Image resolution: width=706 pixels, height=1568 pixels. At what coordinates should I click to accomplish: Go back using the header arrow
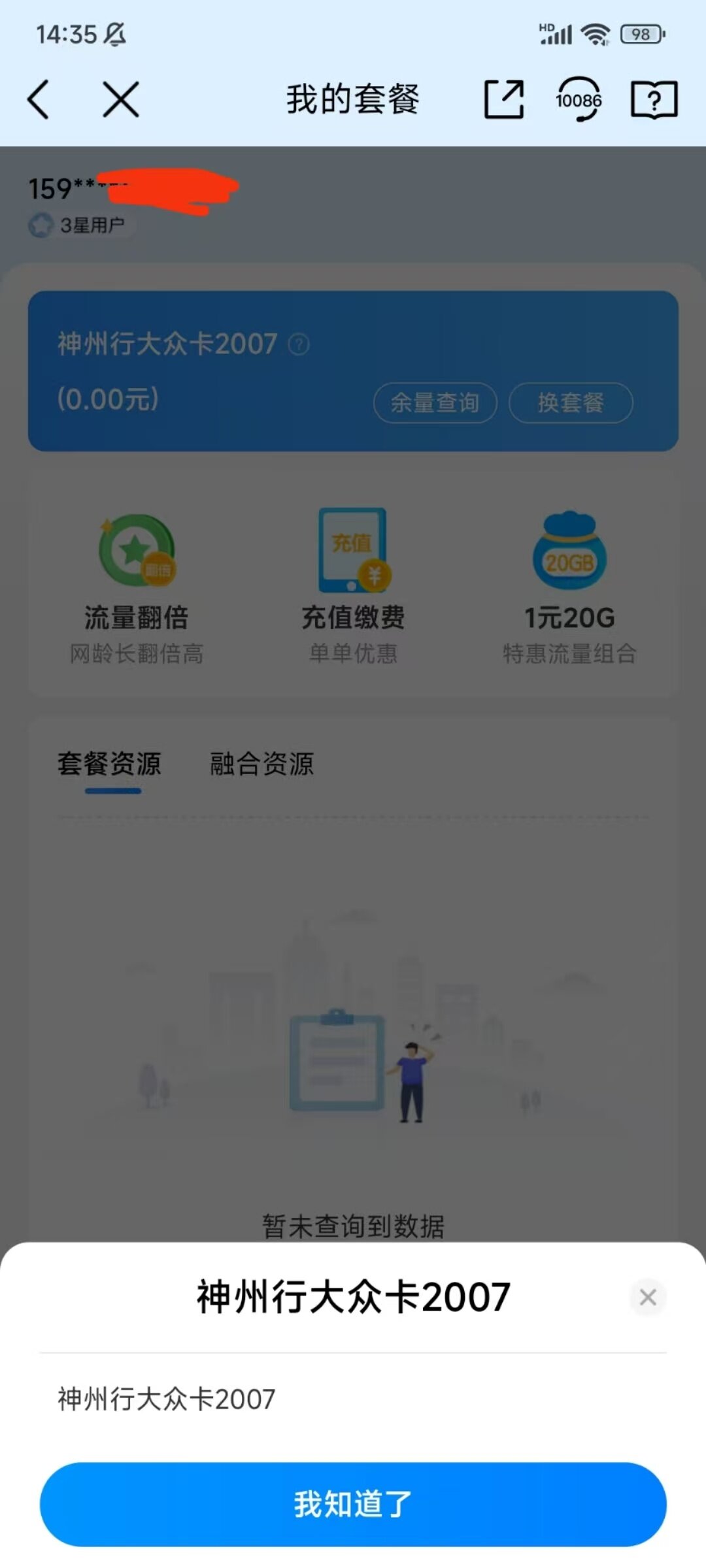click(39, 100)
